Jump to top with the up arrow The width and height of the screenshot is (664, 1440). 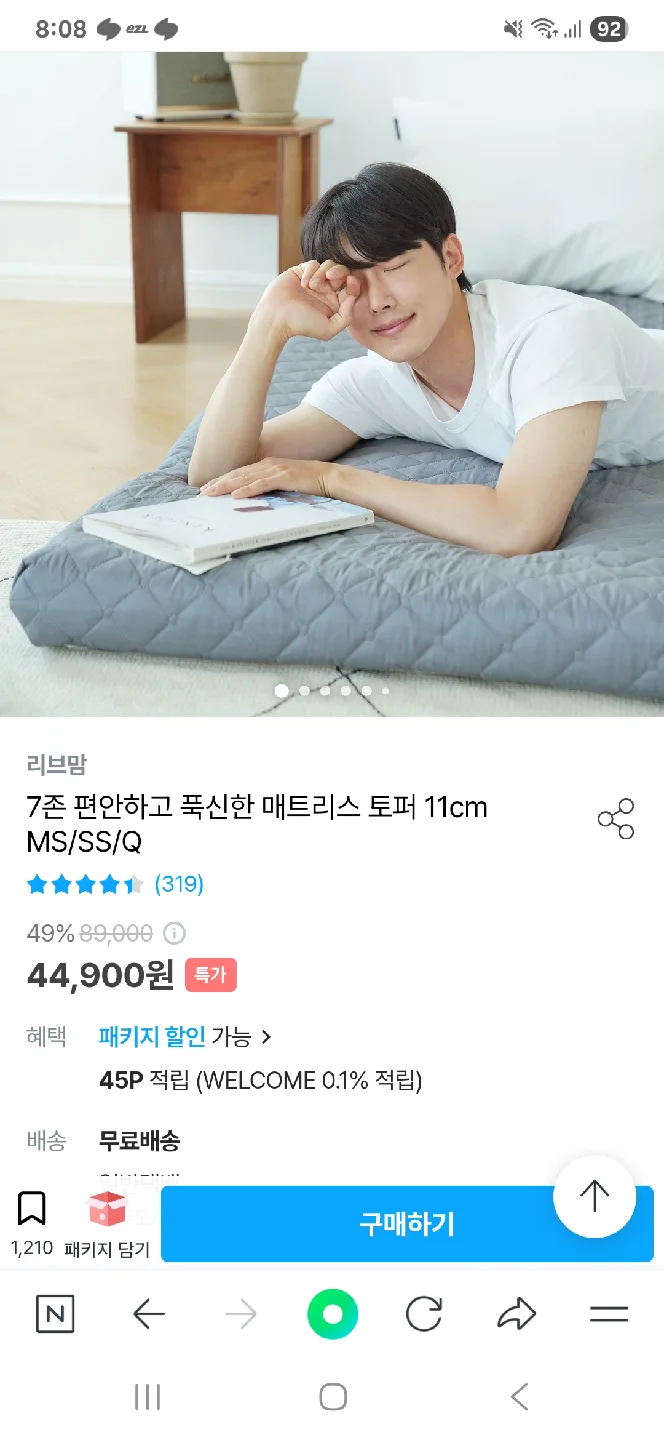pos(594,1196)
